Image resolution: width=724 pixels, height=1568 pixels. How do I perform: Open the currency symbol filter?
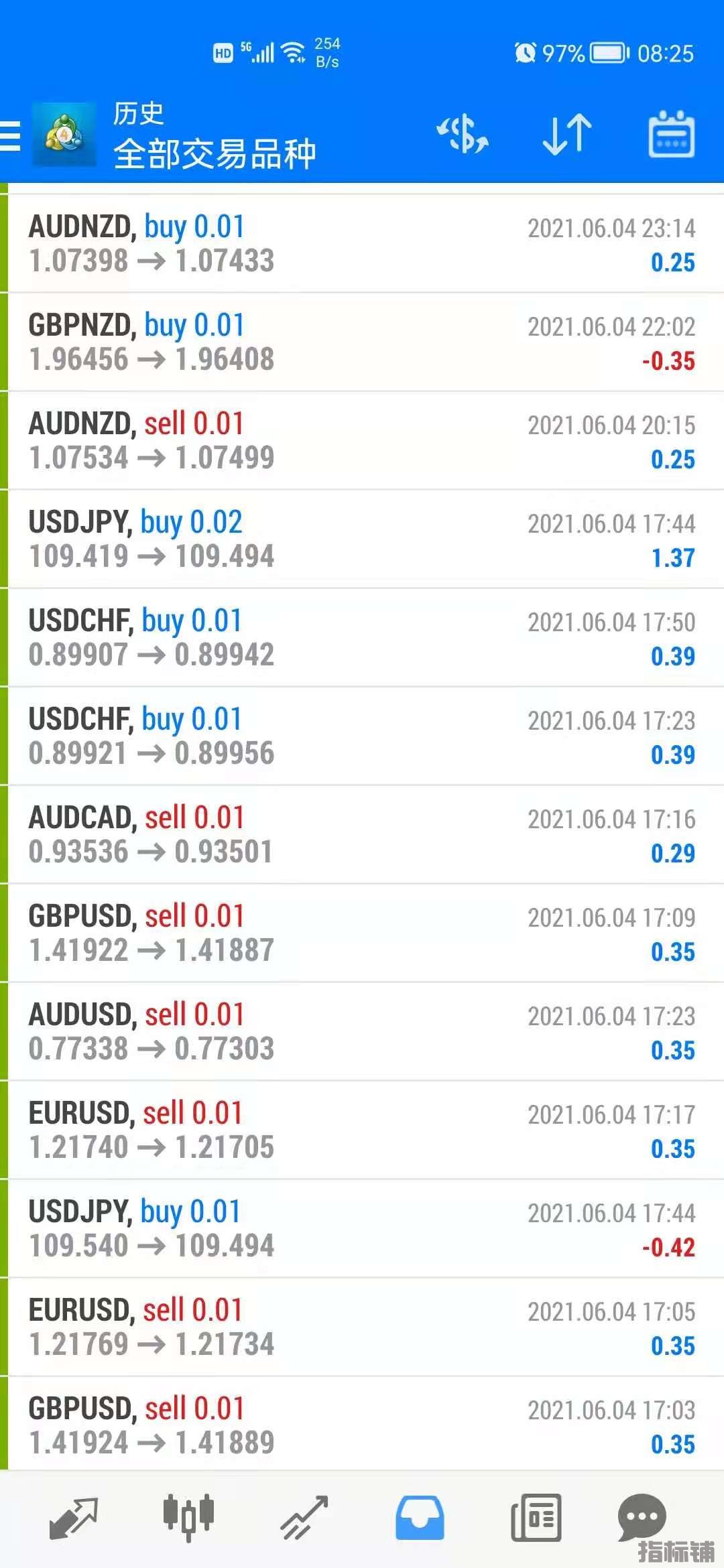pyautogui.click(x=463, y=134)
